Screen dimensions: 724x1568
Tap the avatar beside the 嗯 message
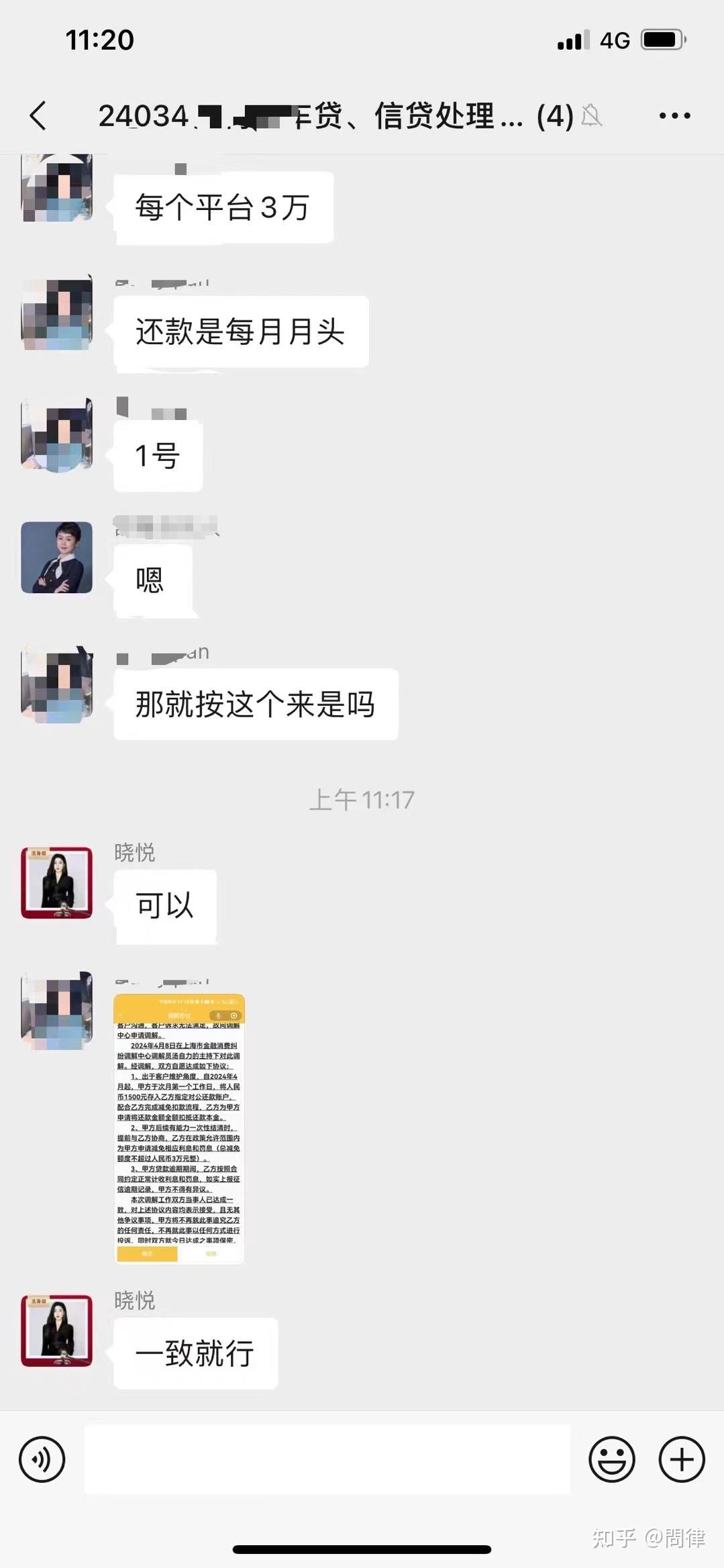[57, 558]
